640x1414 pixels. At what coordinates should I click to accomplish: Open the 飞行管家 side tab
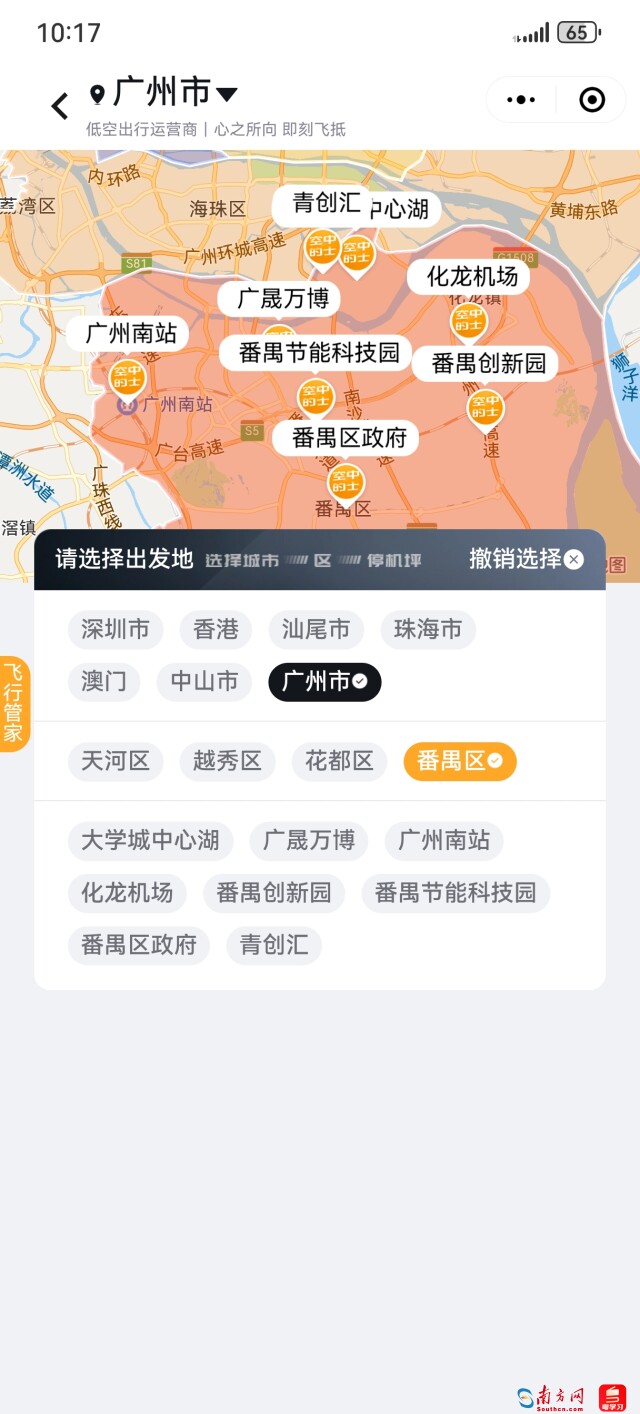13,703
